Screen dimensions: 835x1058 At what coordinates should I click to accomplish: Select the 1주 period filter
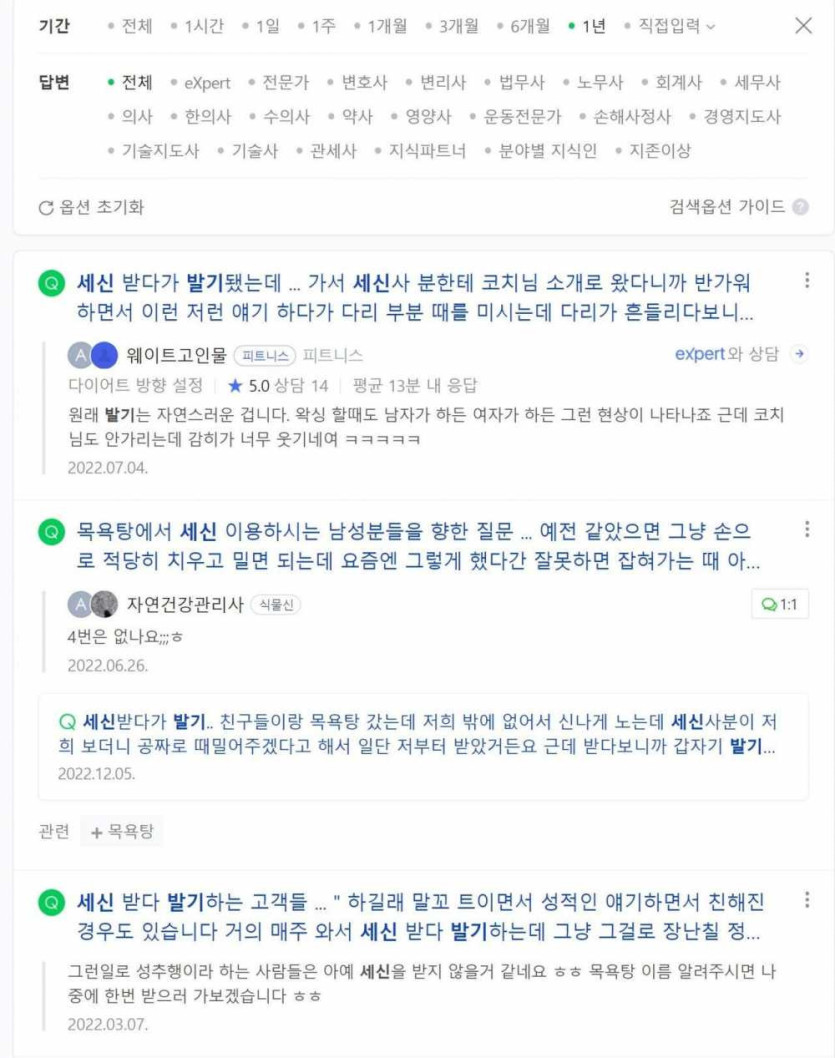point(323,27)
